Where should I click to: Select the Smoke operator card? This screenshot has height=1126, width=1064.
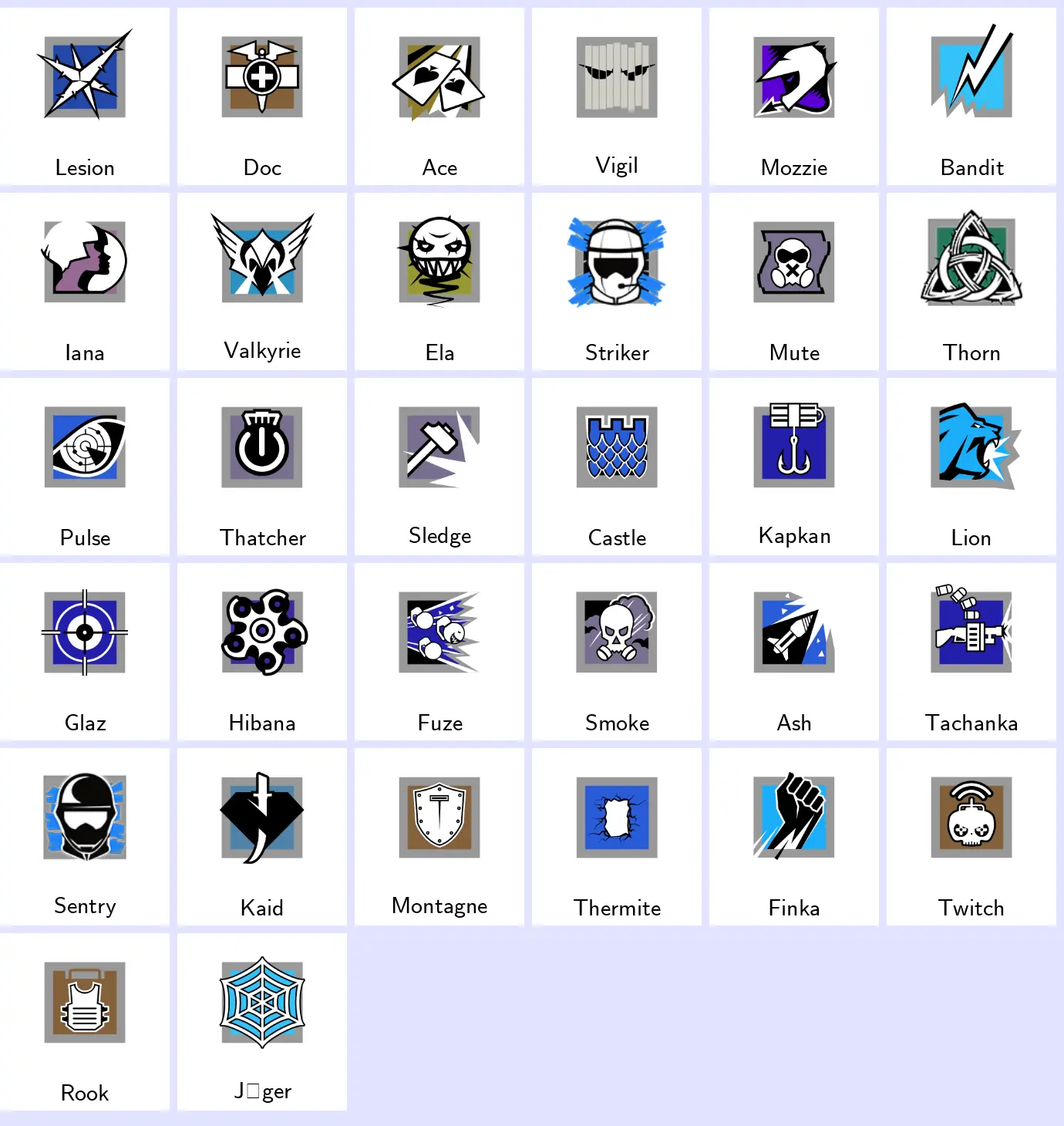(617, 652)
